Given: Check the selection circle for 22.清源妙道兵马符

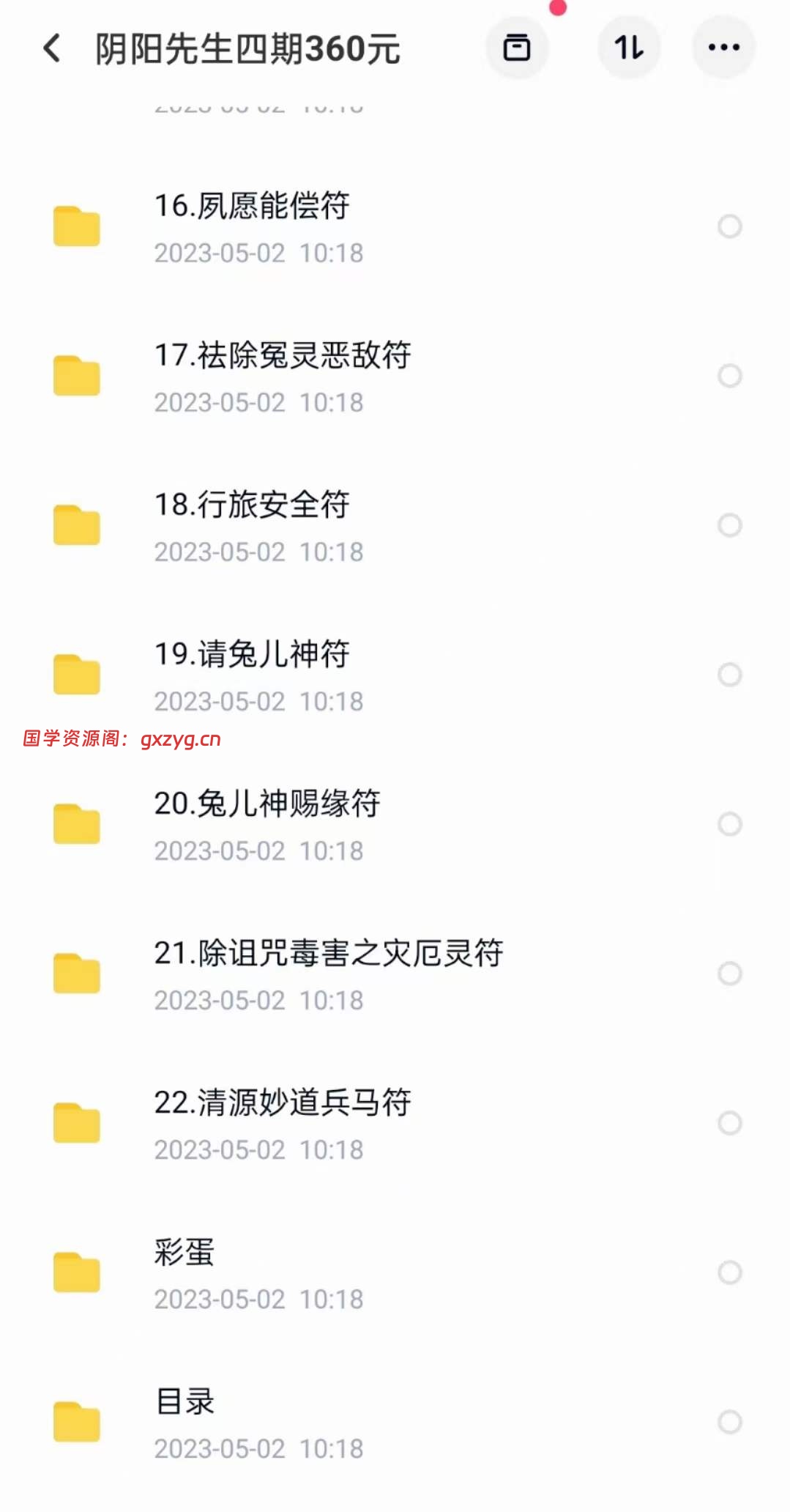Looking at the screenshot, I should coord(729,1123).
